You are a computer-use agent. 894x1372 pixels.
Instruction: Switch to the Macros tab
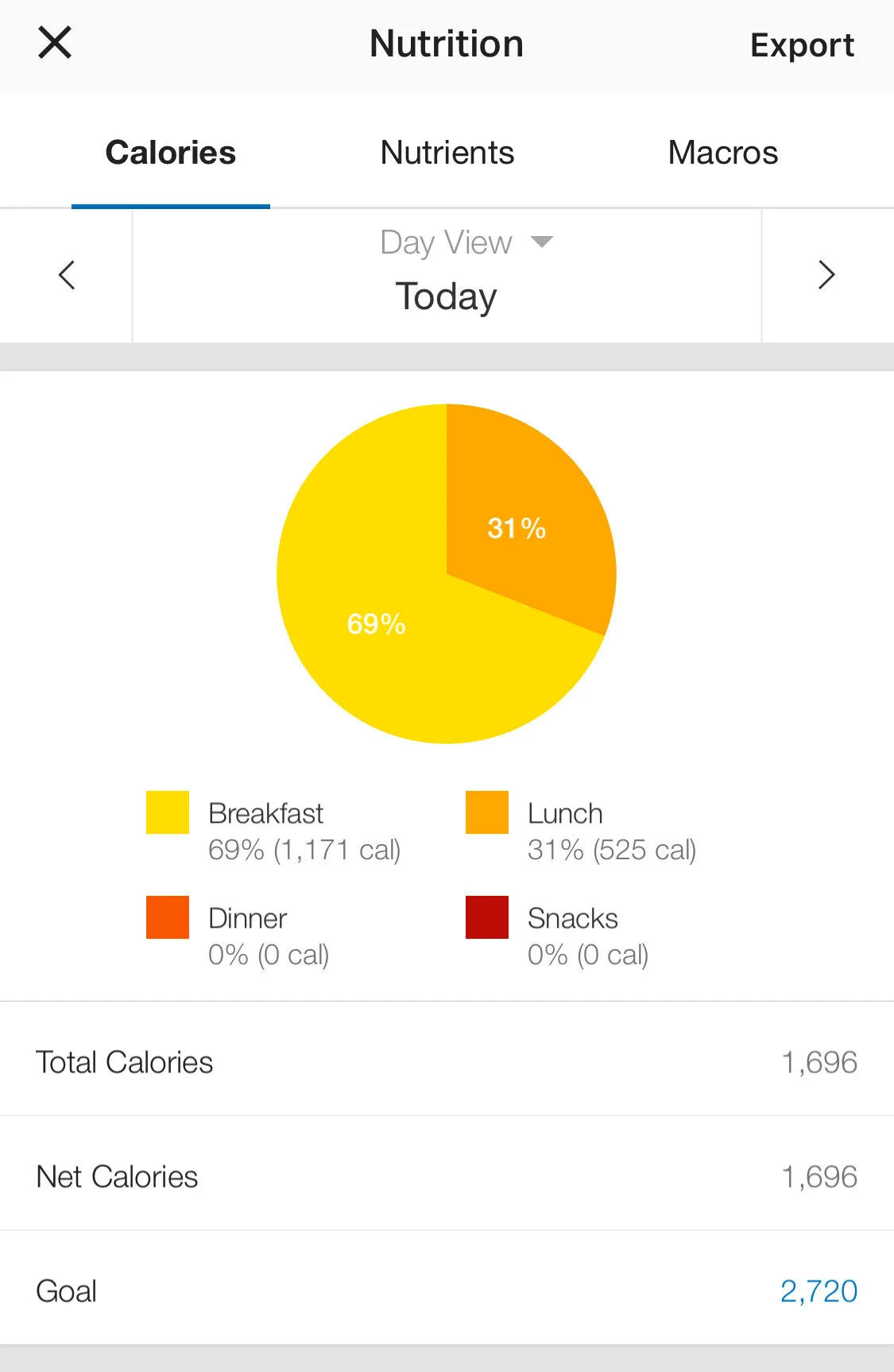[x=722, y=153]
